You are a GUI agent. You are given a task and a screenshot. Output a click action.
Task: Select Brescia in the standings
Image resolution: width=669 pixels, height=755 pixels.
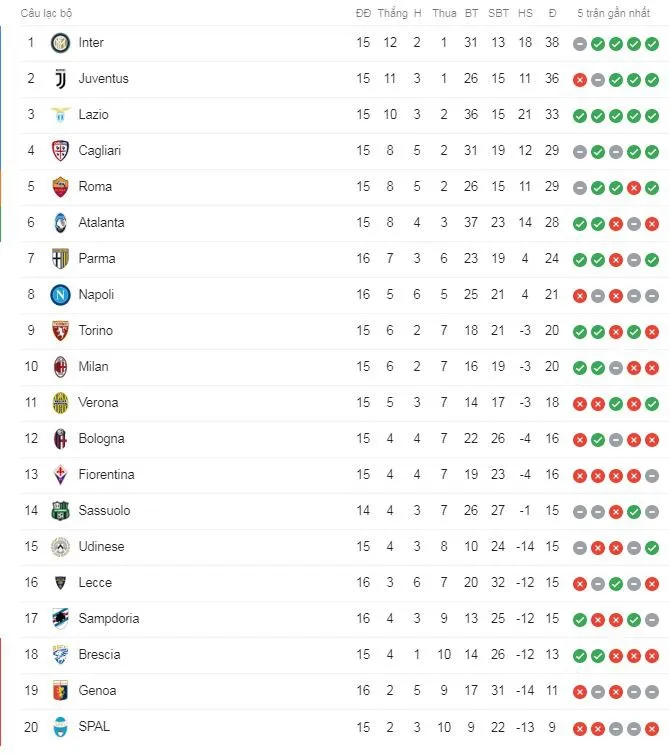coord(99,655)
